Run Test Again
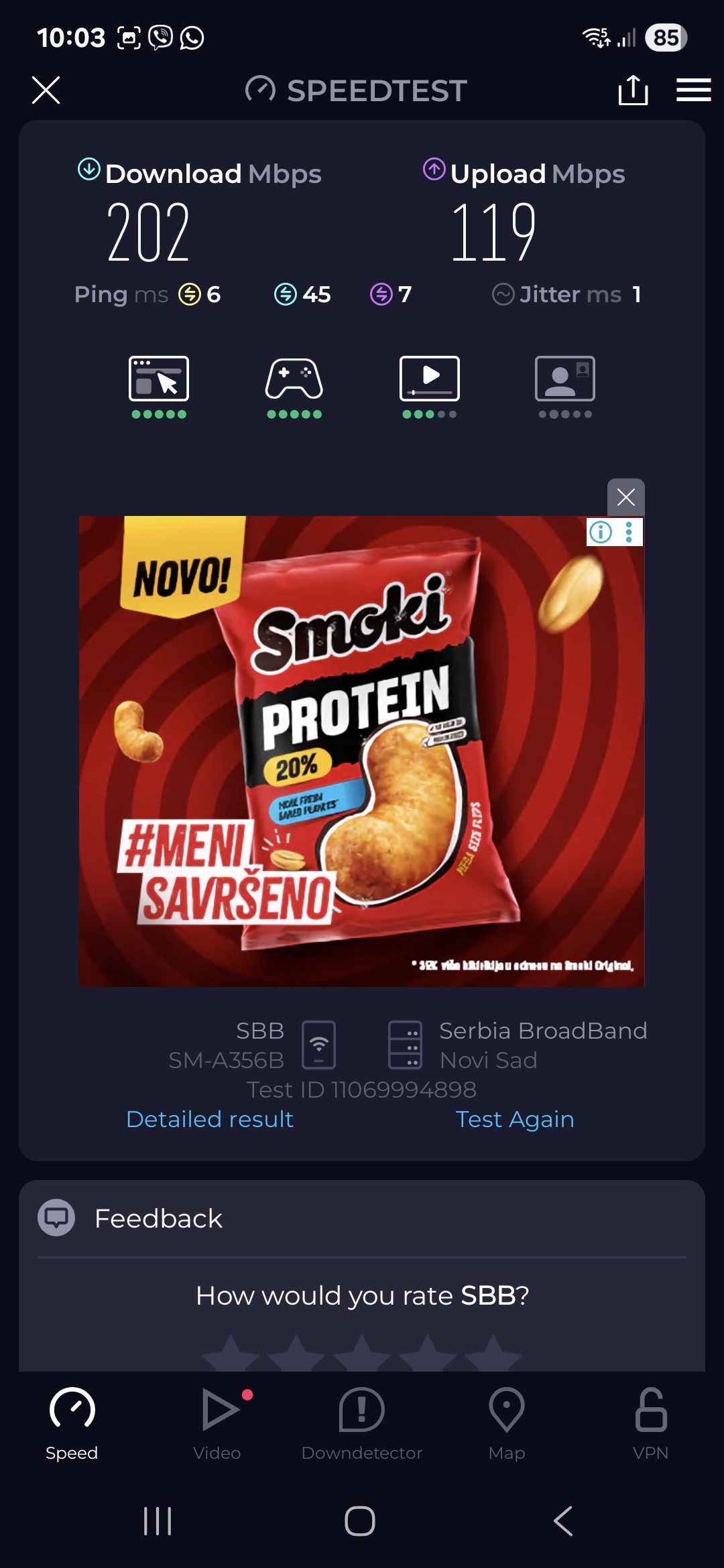724x1568 pixels. pos(514,1119)
